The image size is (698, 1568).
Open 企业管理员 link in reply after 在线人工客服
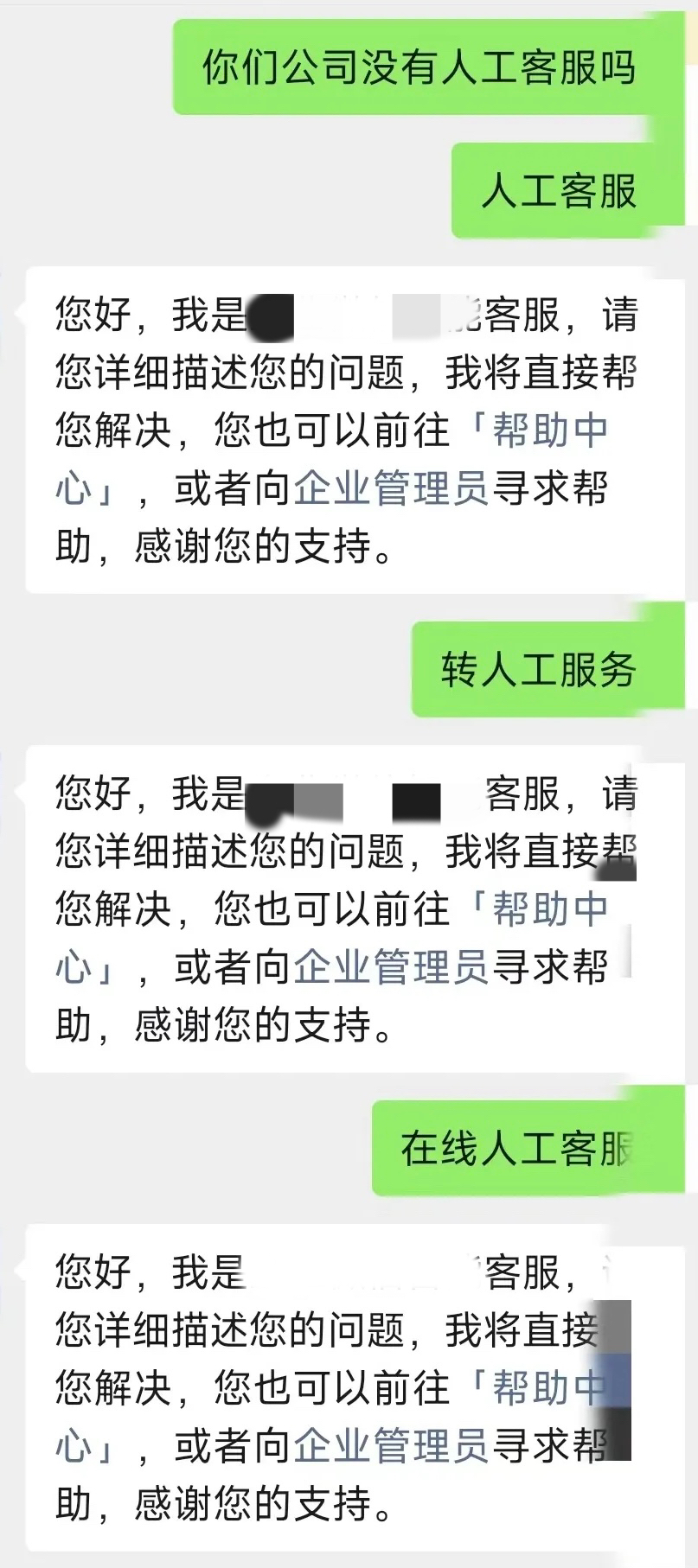(391, 1446)
